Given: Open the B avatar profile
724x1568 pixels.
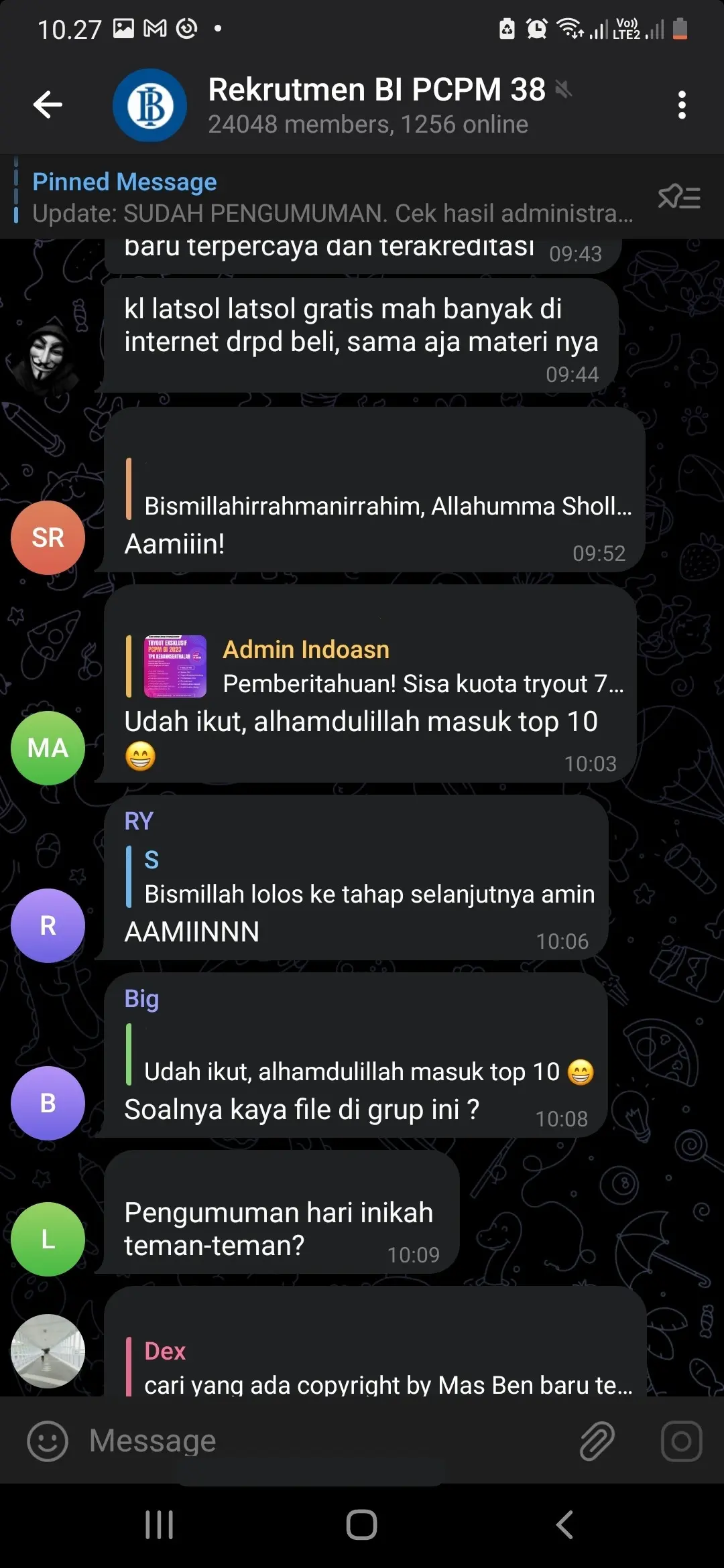Looking at the screenshot, I should tap(48, 1103).
